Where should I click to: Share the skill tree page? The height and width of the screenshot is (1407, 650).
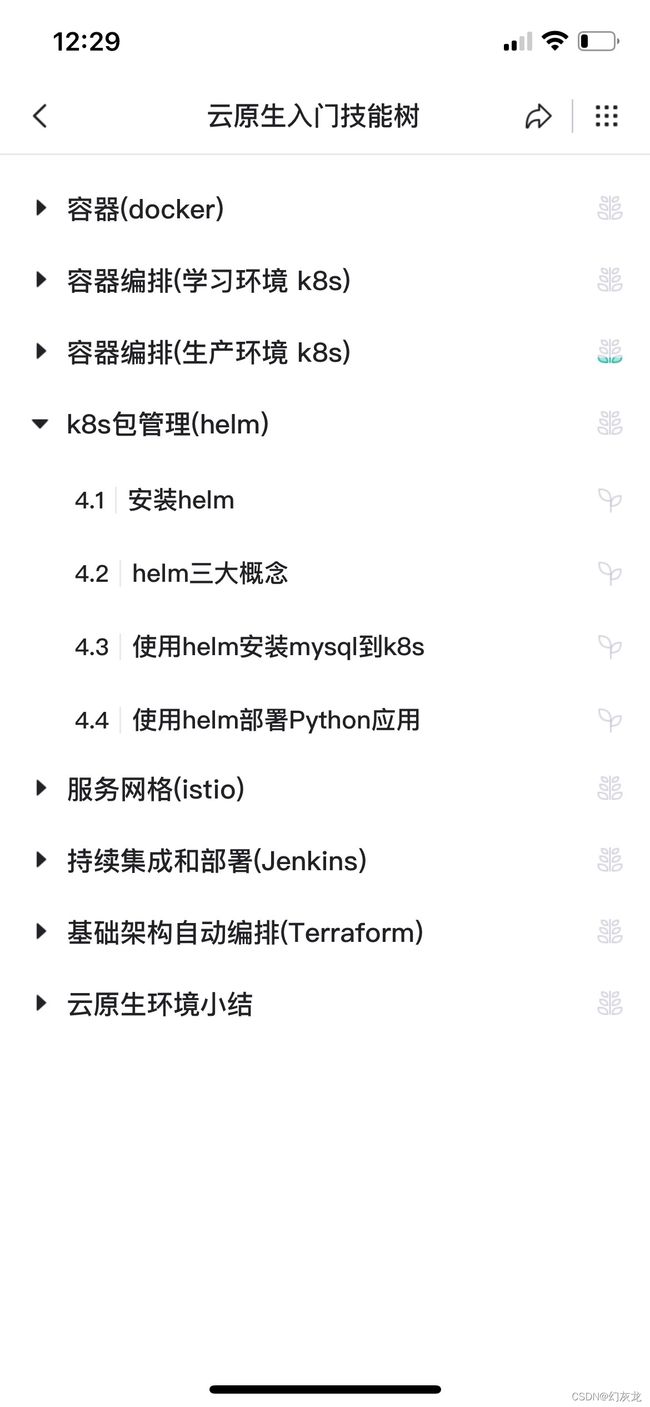538,117
